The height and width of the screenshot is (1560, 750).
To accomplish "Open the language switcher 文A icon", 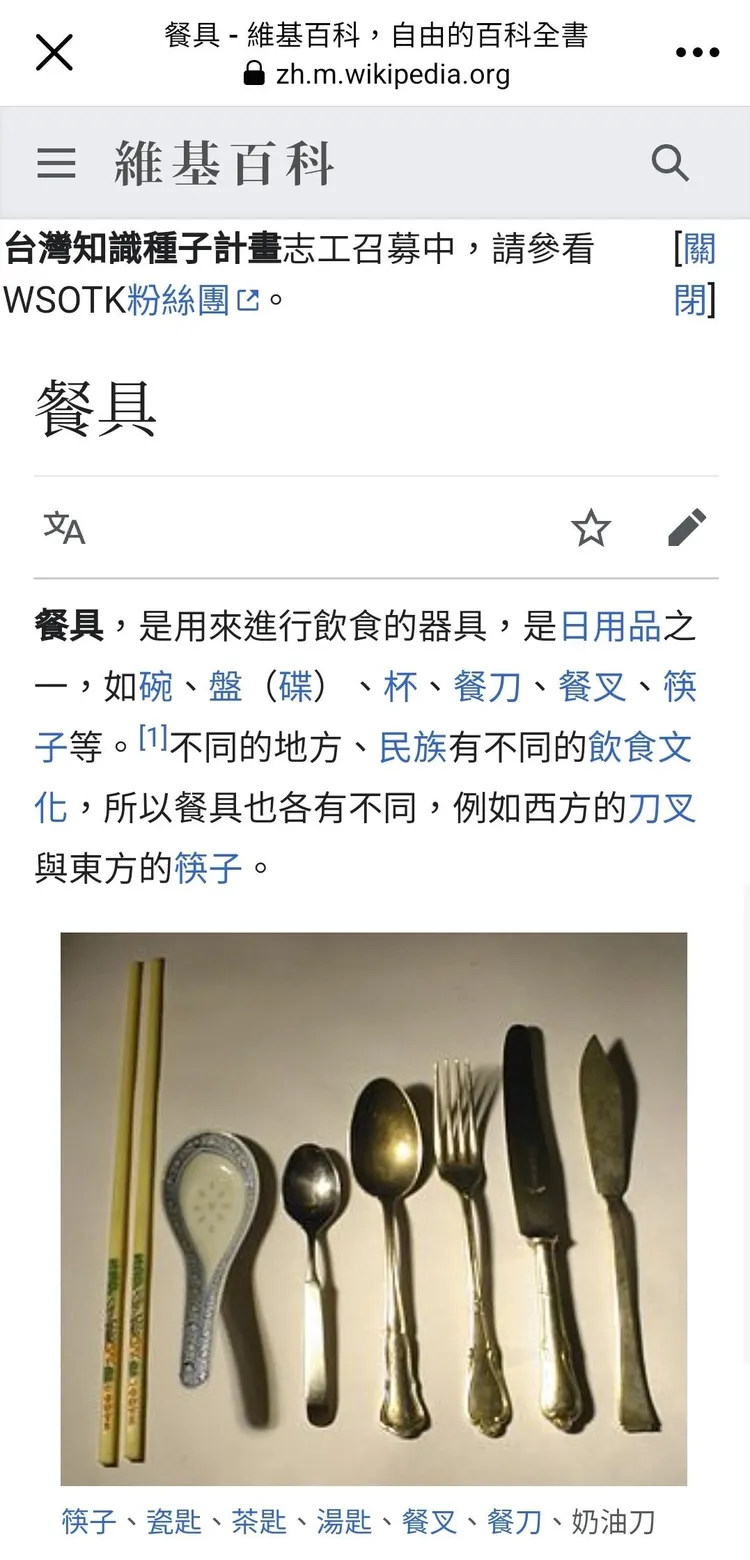I will (x=62, y=529).
